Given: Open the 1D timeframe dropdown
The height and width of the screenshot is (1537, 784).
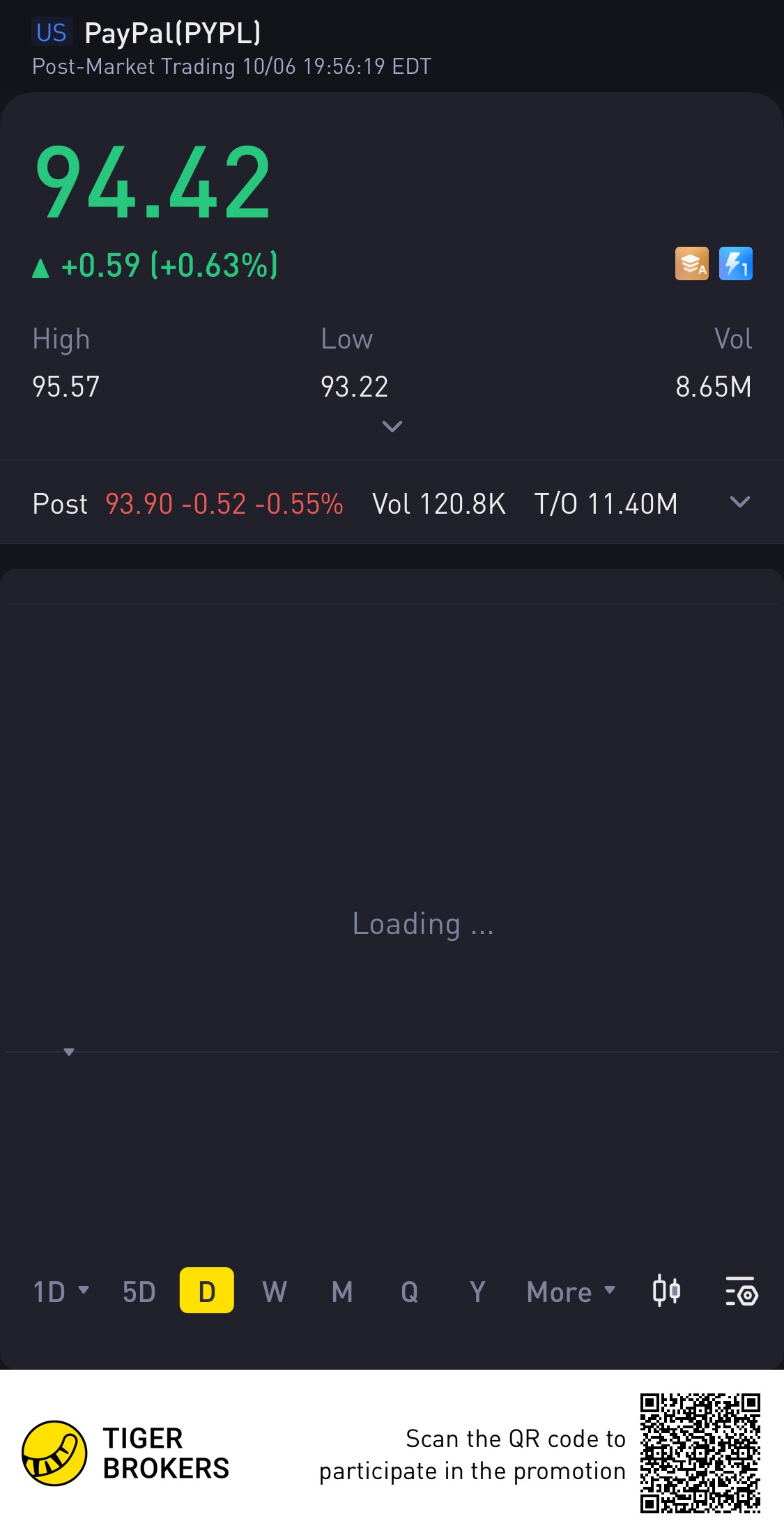Looking at the screenshot, I should [x=61, y=1292].
